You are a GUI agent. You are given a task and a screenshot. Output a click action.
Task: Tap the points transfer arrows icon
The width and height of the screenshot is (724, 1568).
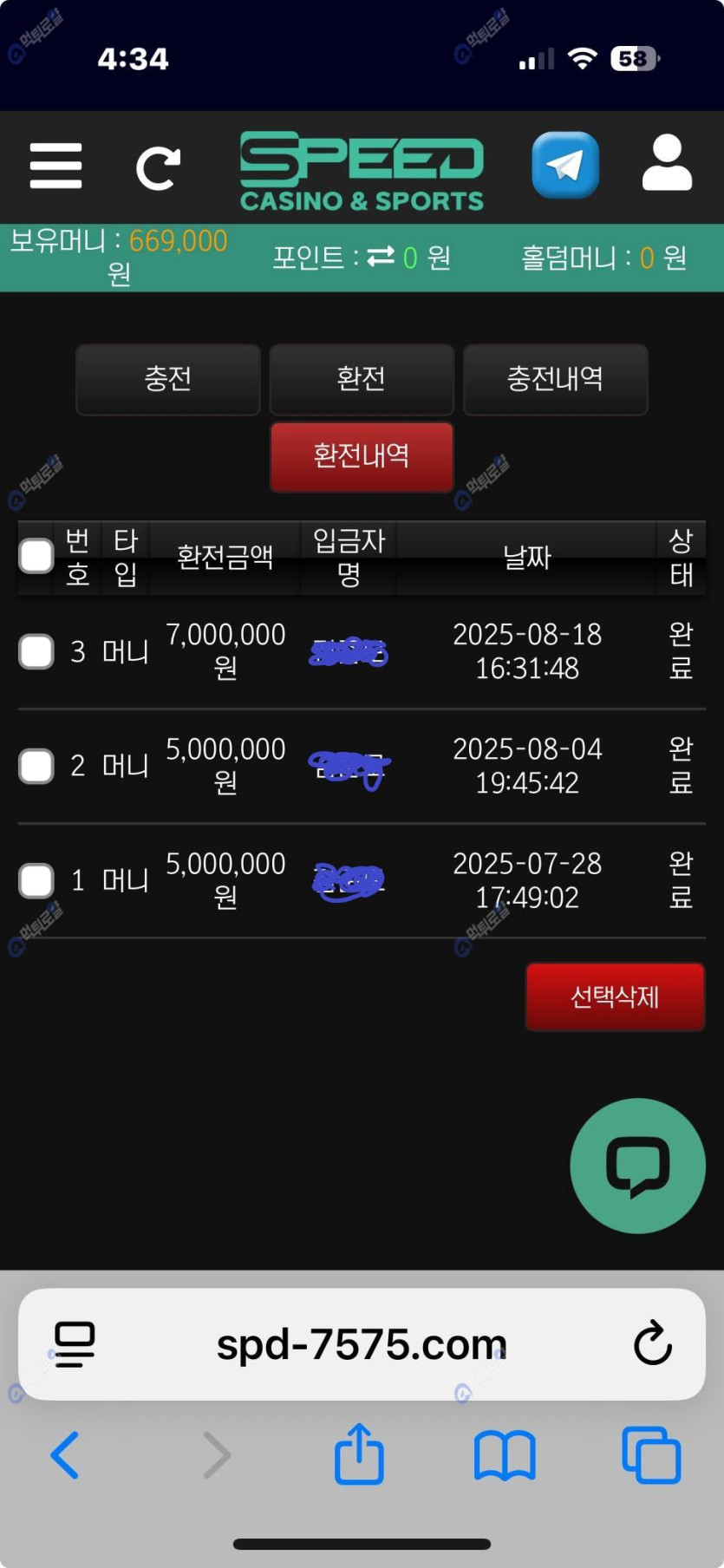click(381, 257)
